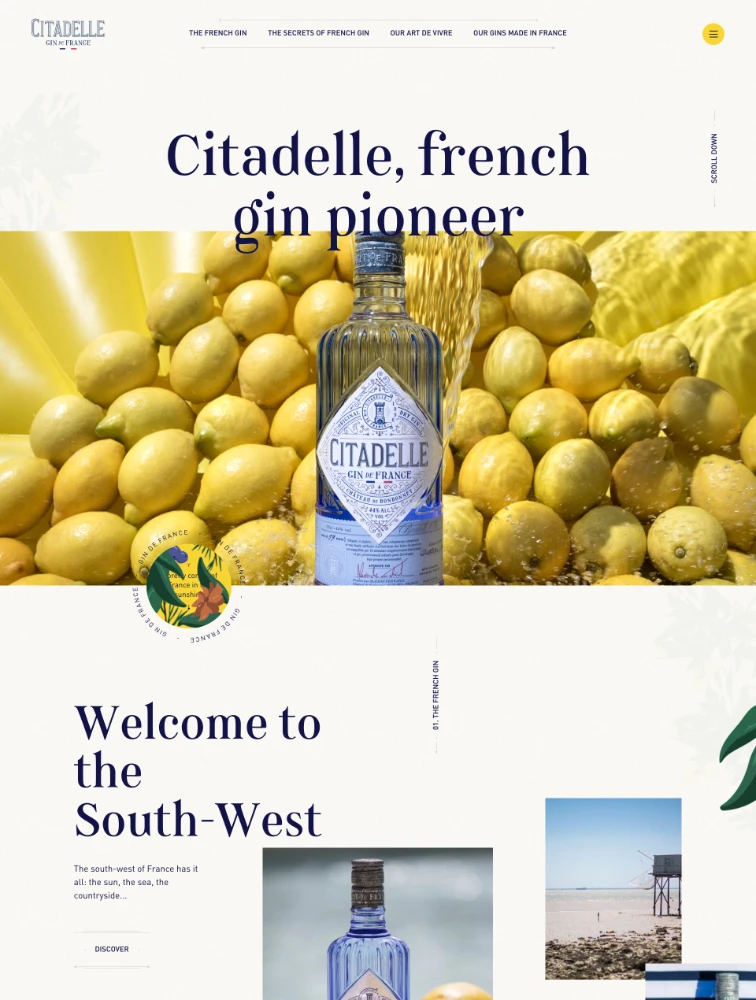This screenshot has height=1000, width=756.
Task: Tap Discover under Welcome to the South-West
Action: pos(112,949)
